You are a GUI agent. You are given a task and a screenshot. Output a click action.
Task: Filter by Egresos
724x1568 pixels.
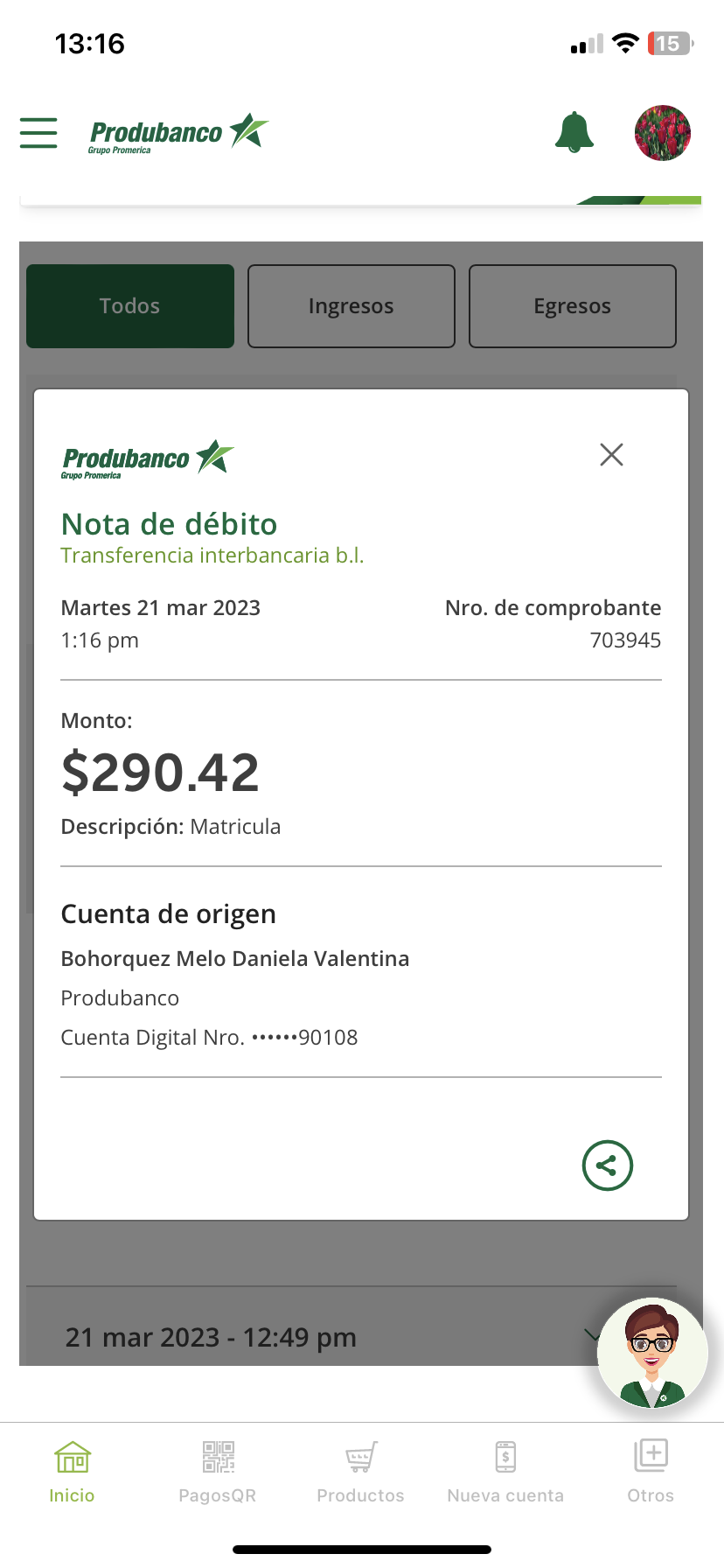pos(573,306)
